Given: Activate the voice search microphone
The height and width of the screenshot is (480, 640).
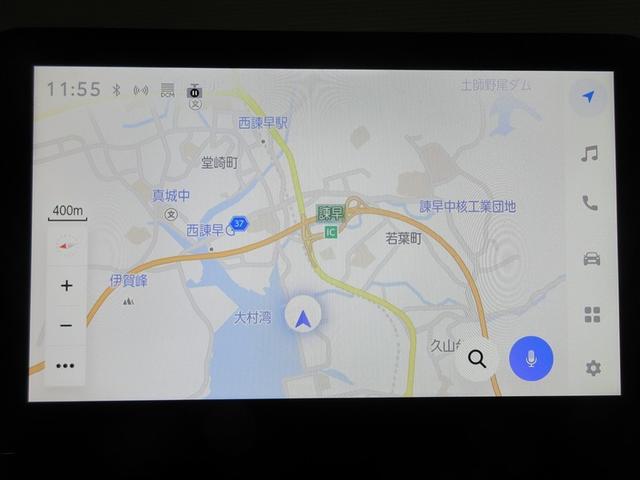Looking at the screenshot, I should click(x=531, y=359).
